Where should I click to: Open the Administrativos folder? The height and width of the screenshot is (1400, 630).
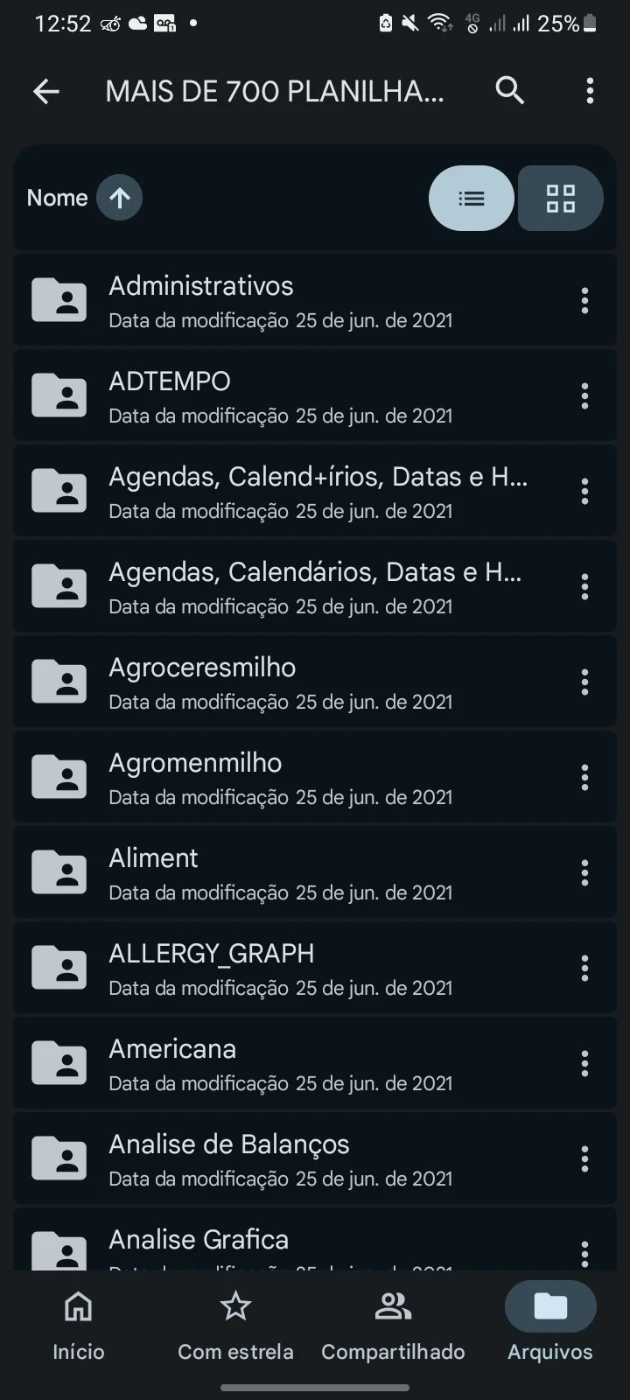click(280, 300)
